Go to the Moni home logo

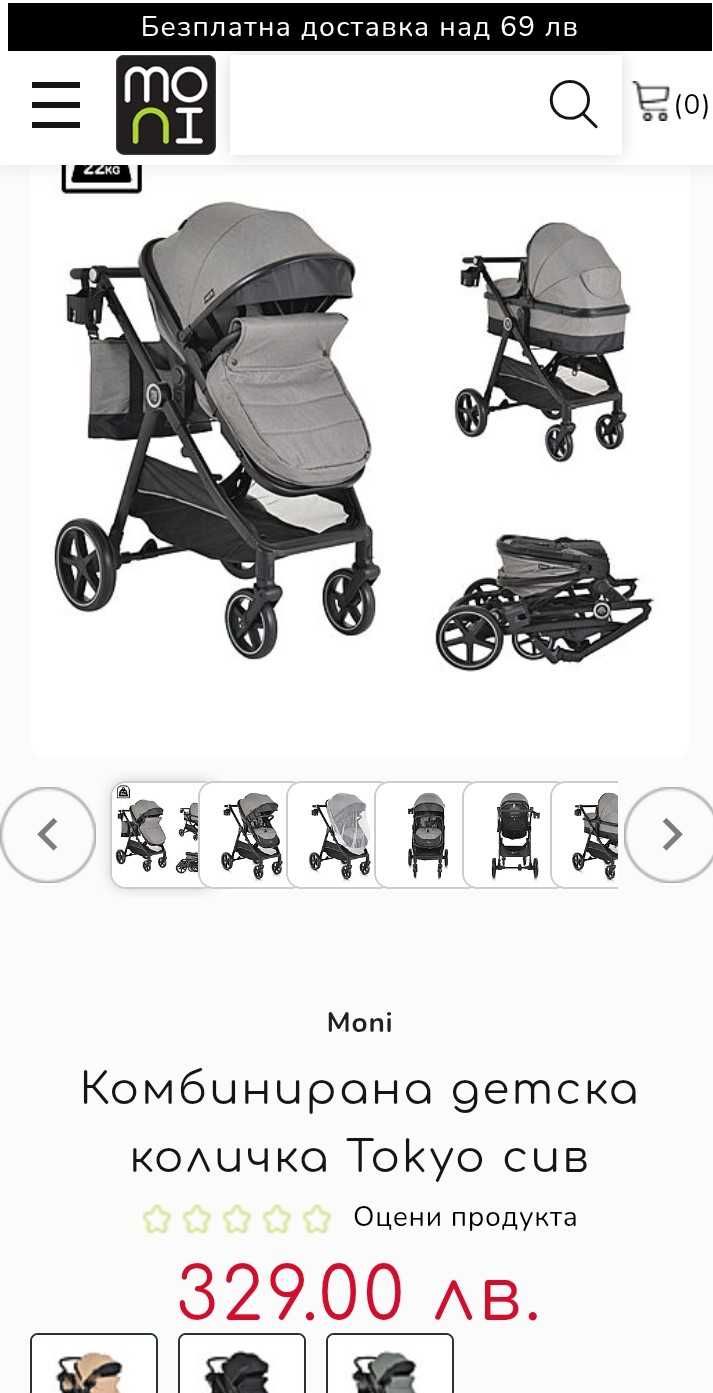166,105
